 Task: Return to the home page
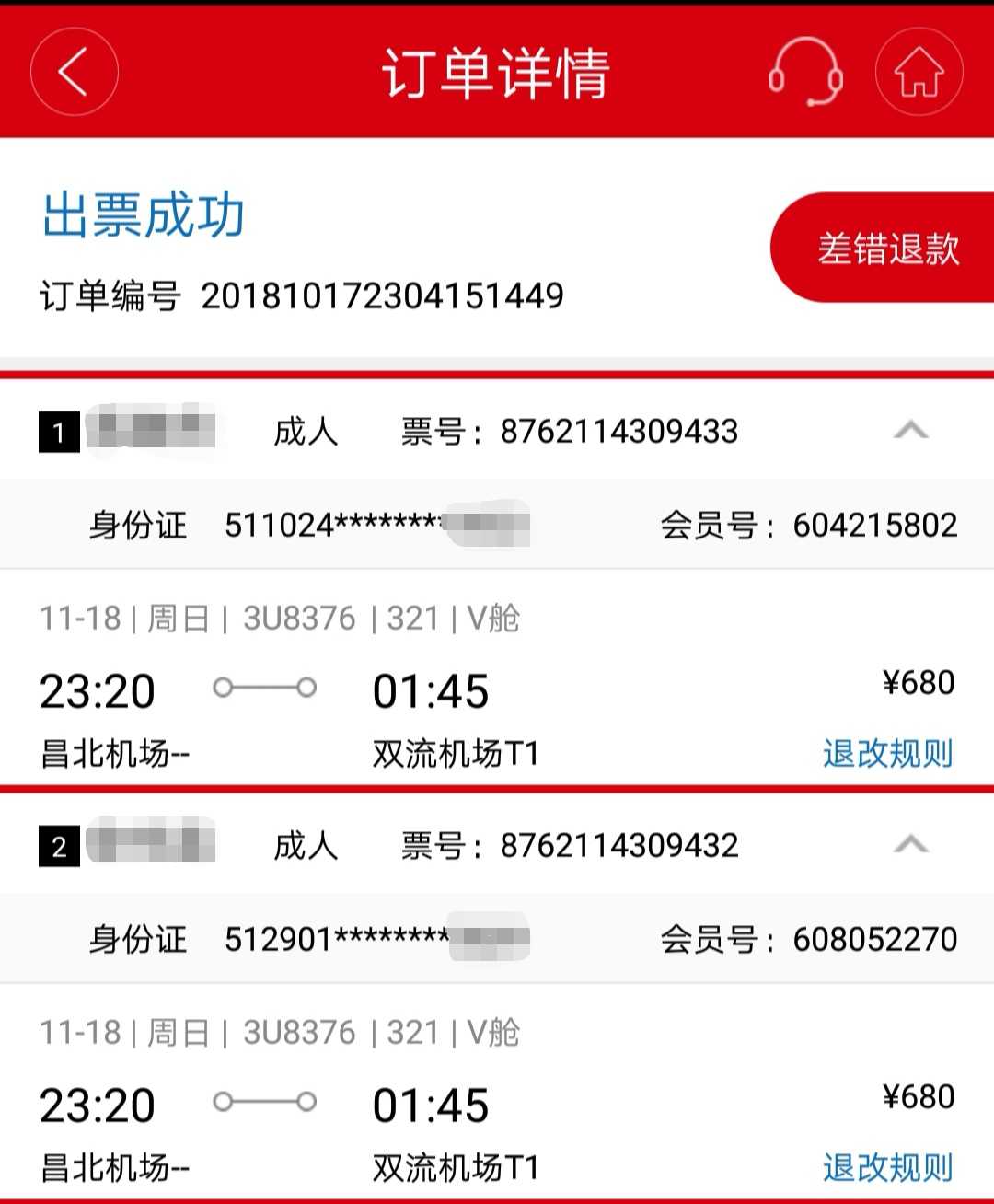coord(919,72)
